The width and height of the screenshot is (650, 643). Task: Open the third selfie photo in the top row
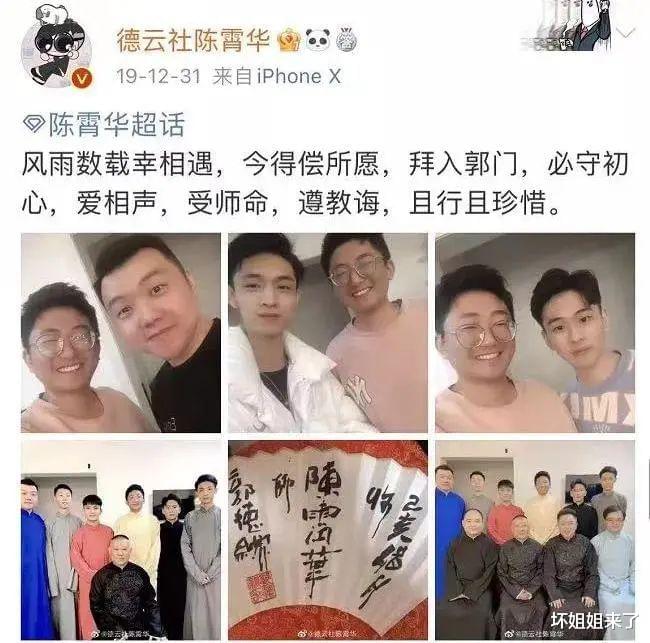[534, 333]
